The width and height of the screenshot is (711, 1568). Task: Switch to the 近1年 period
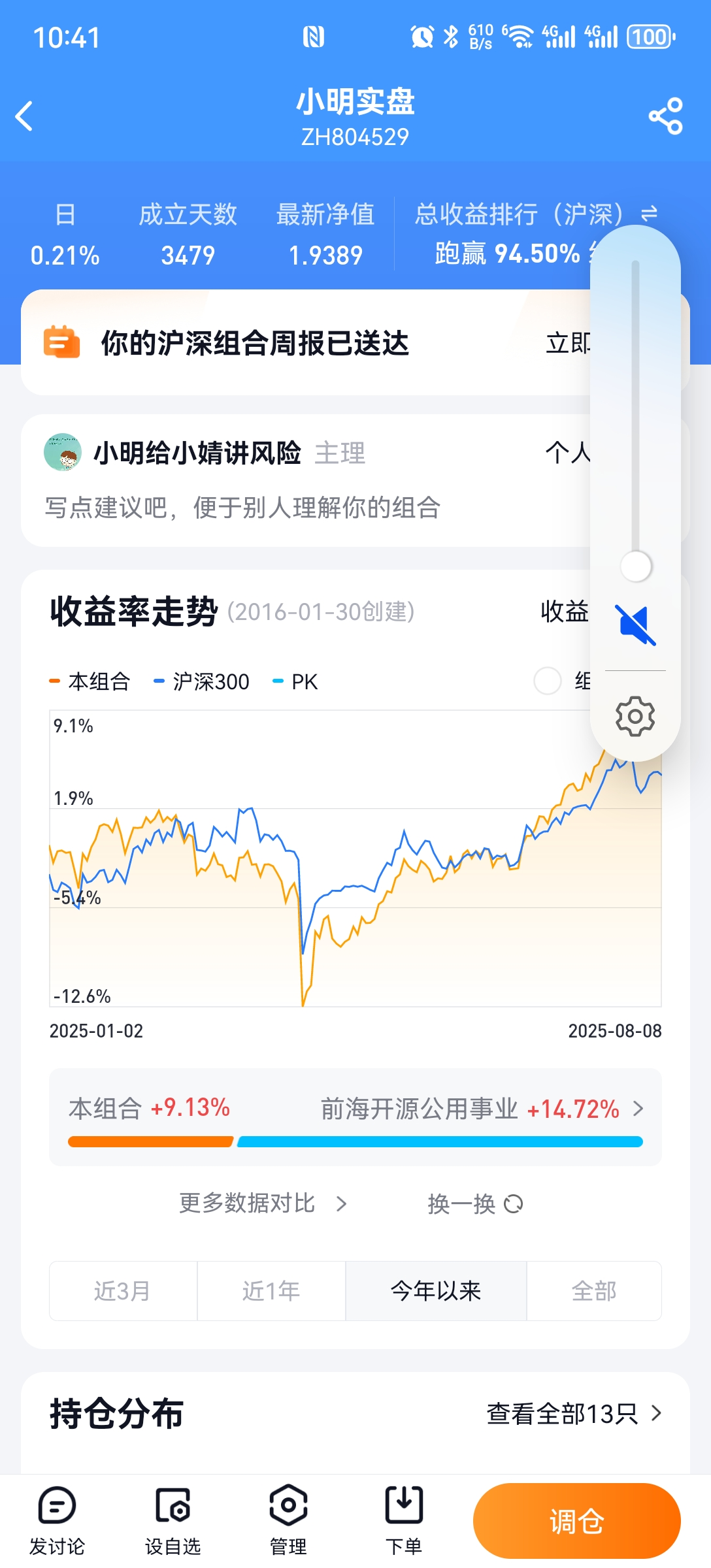click(x=271, y=1291)
